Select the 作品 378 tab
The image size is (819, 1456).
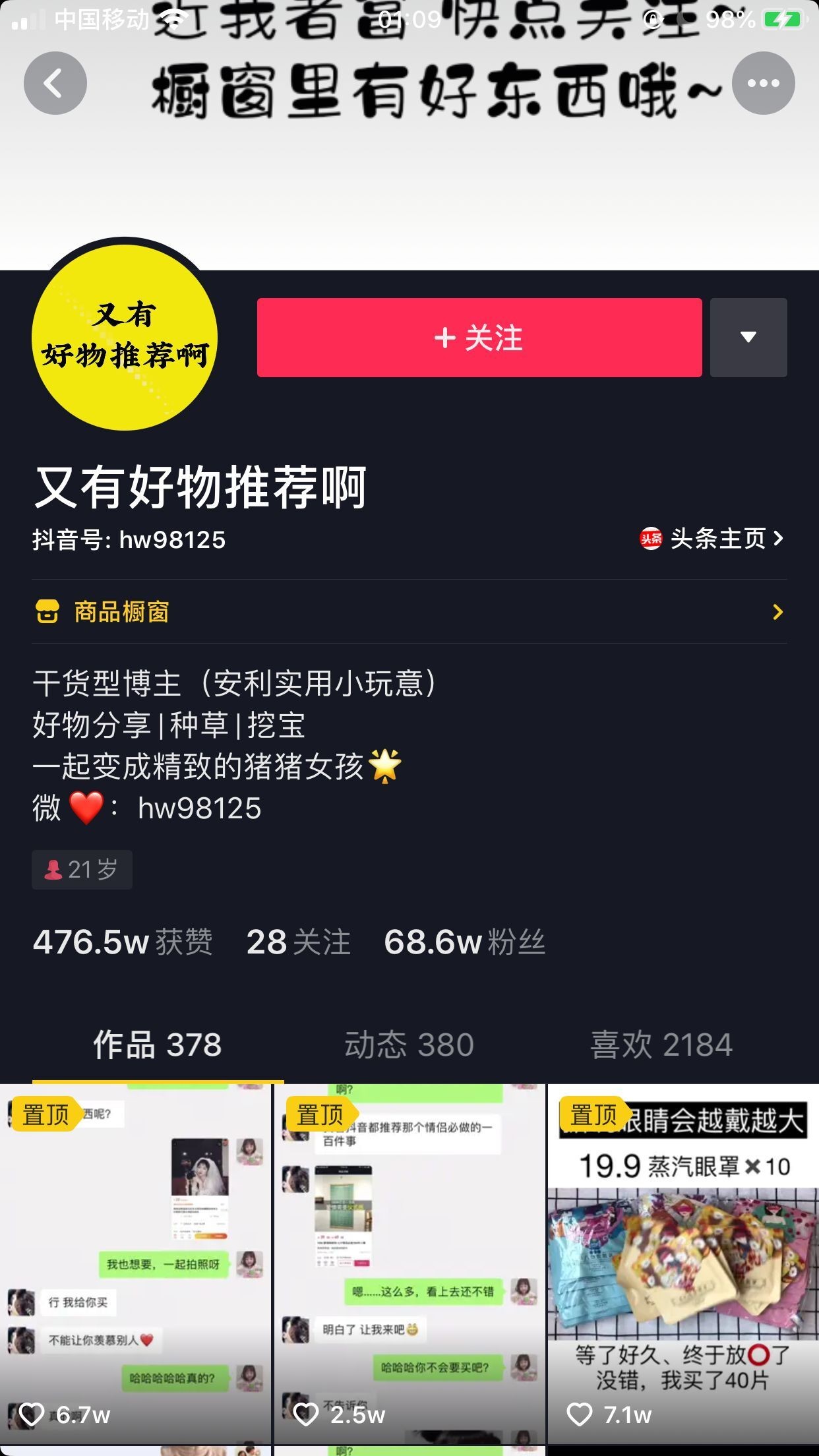(157, 1045)
